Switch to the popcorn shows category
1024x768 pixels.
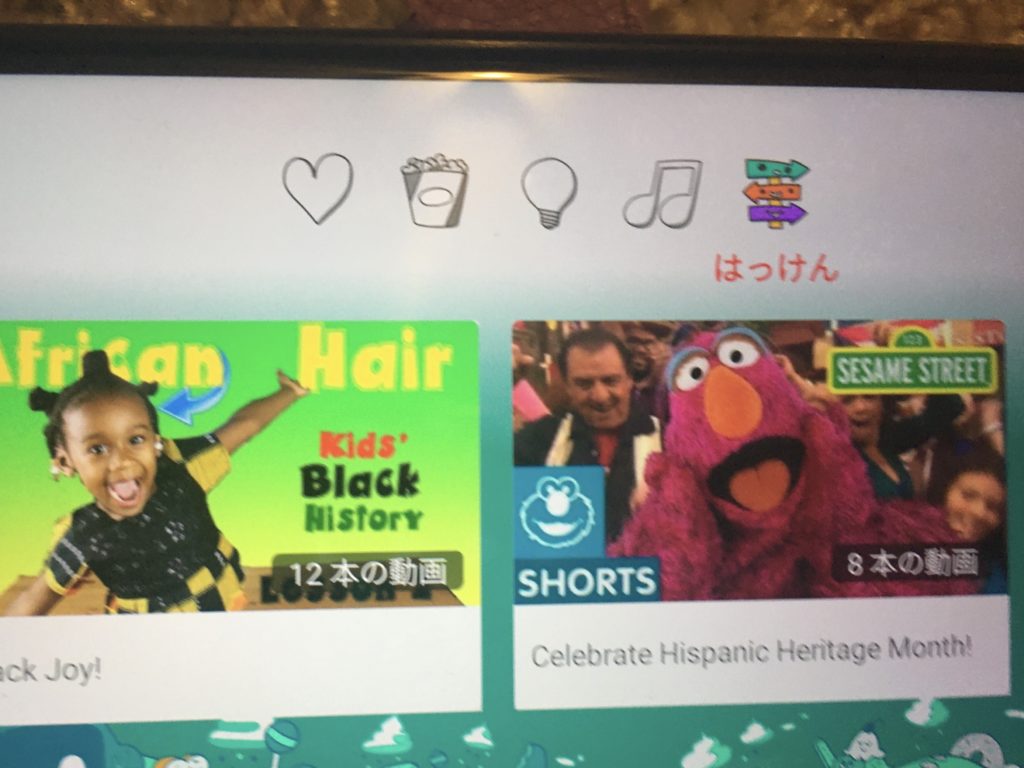434,190
